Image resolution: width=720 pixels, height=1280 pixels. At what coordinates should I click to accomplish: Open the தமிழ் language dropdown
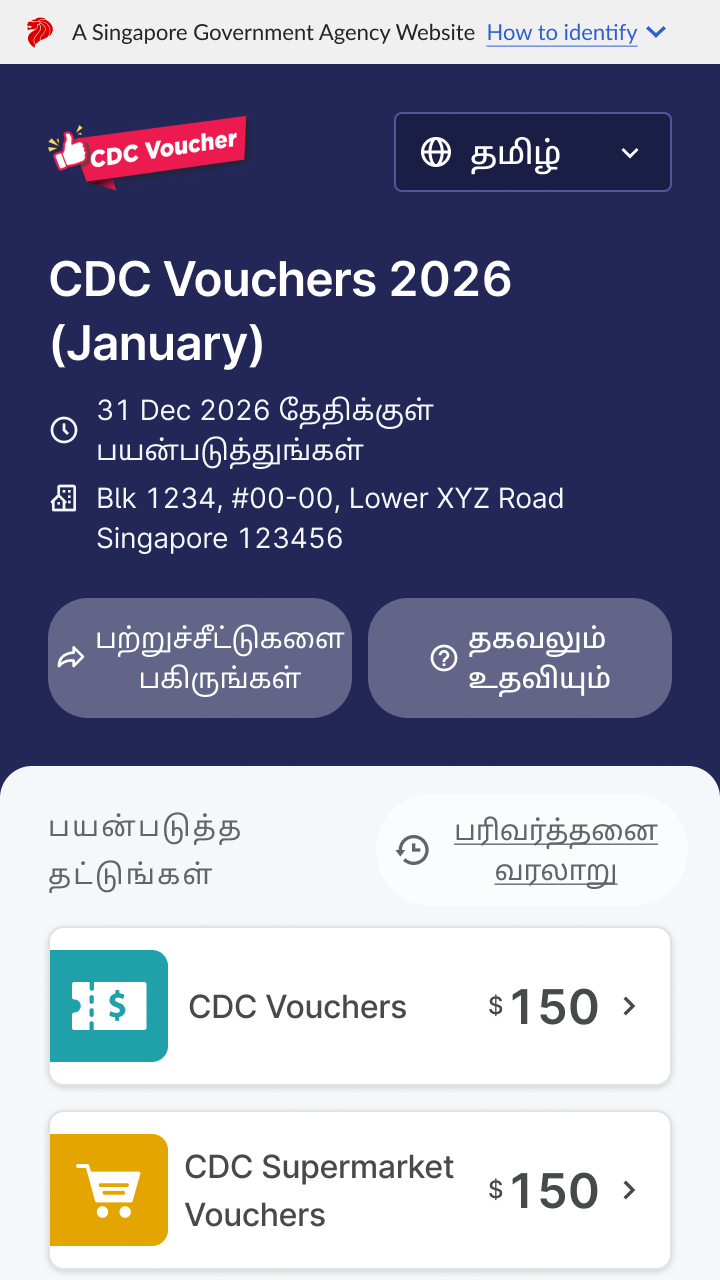point(532,152)
